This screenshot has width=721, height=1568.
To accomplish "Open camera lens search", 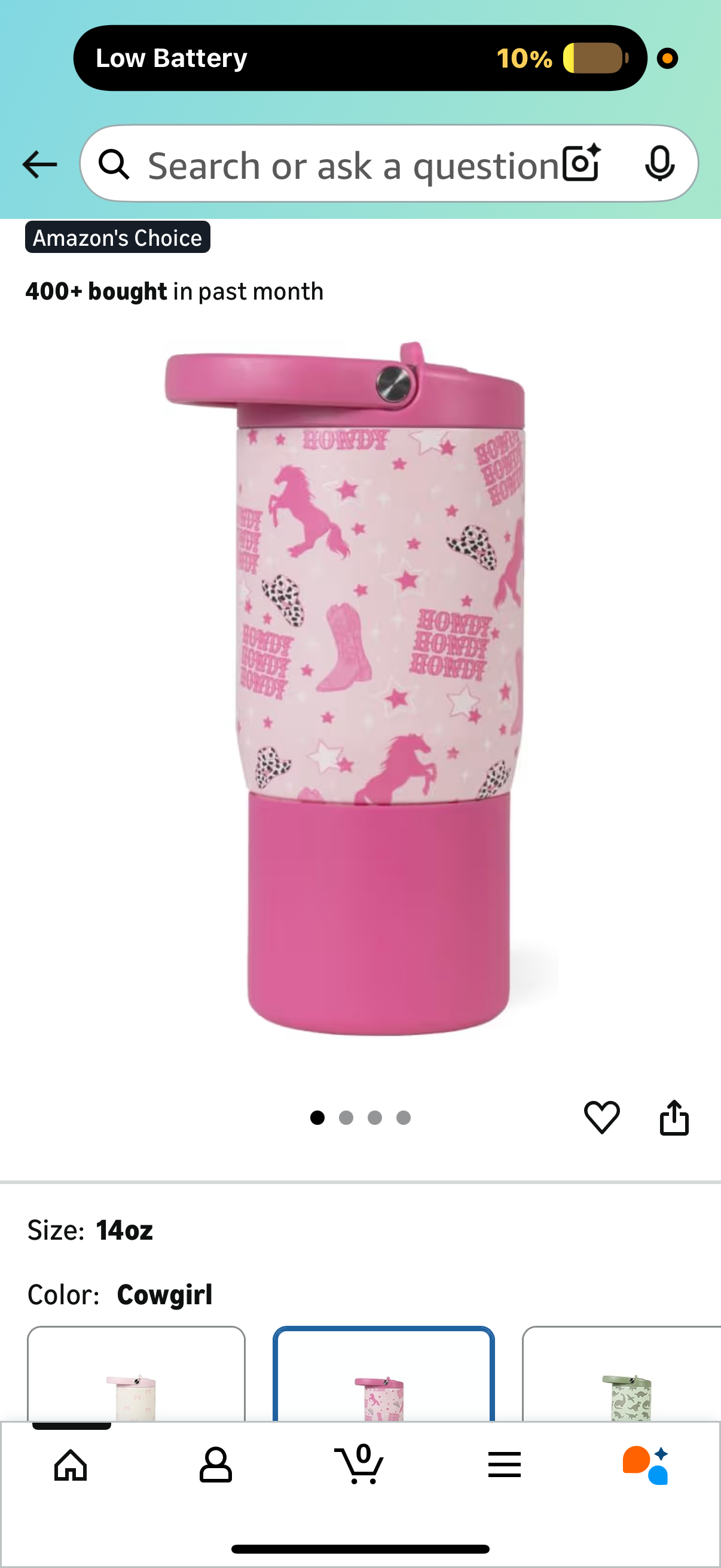I will coord(581,163).
